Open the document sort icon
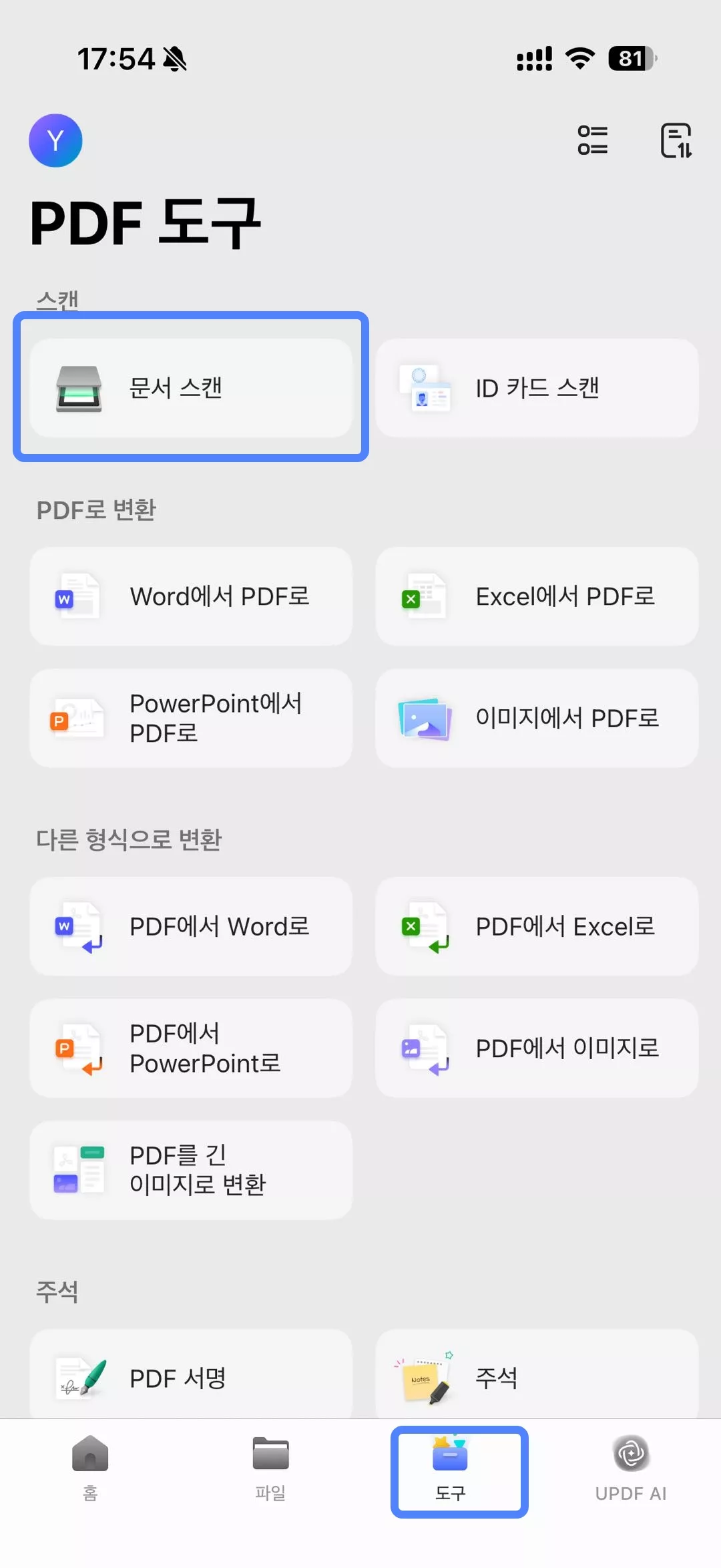 (x=676, y=140)
